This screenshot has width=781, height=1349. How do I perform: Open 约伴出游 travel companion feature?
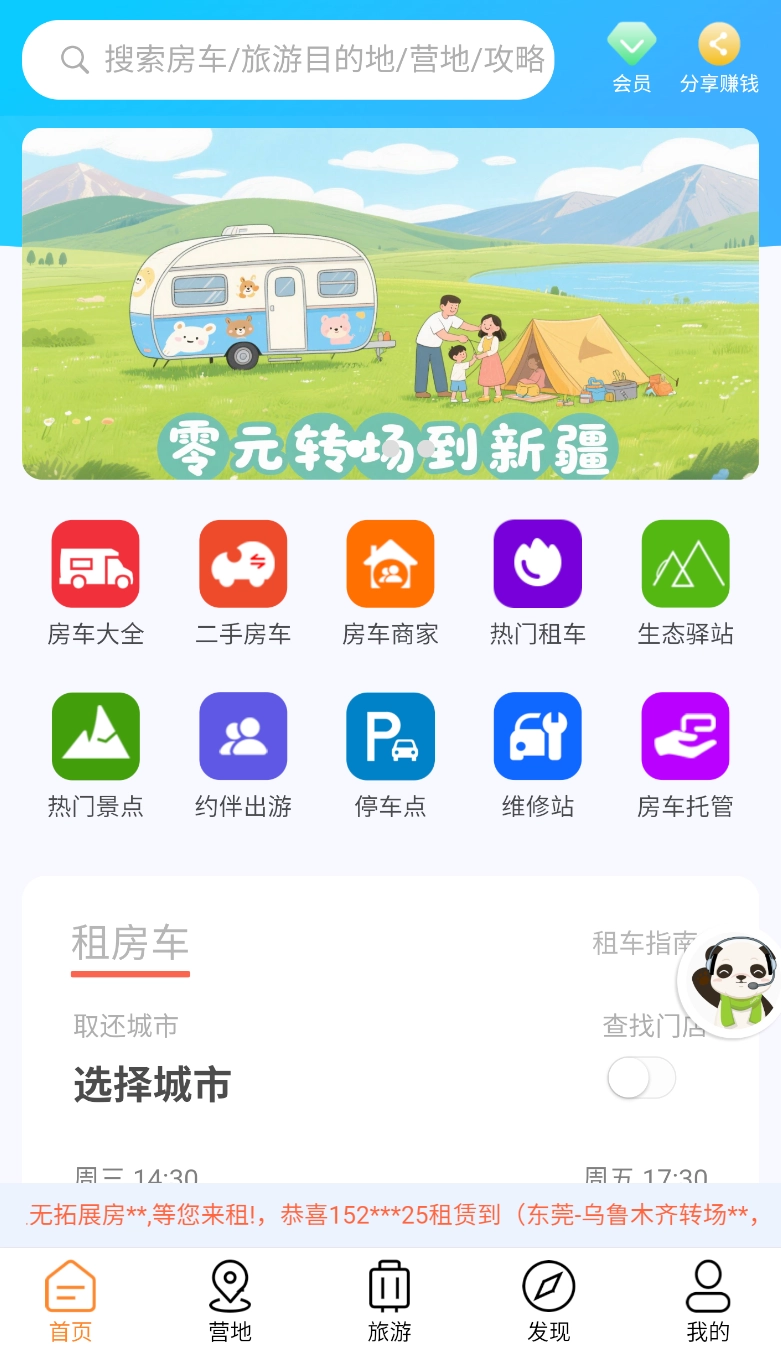[242, 735]
